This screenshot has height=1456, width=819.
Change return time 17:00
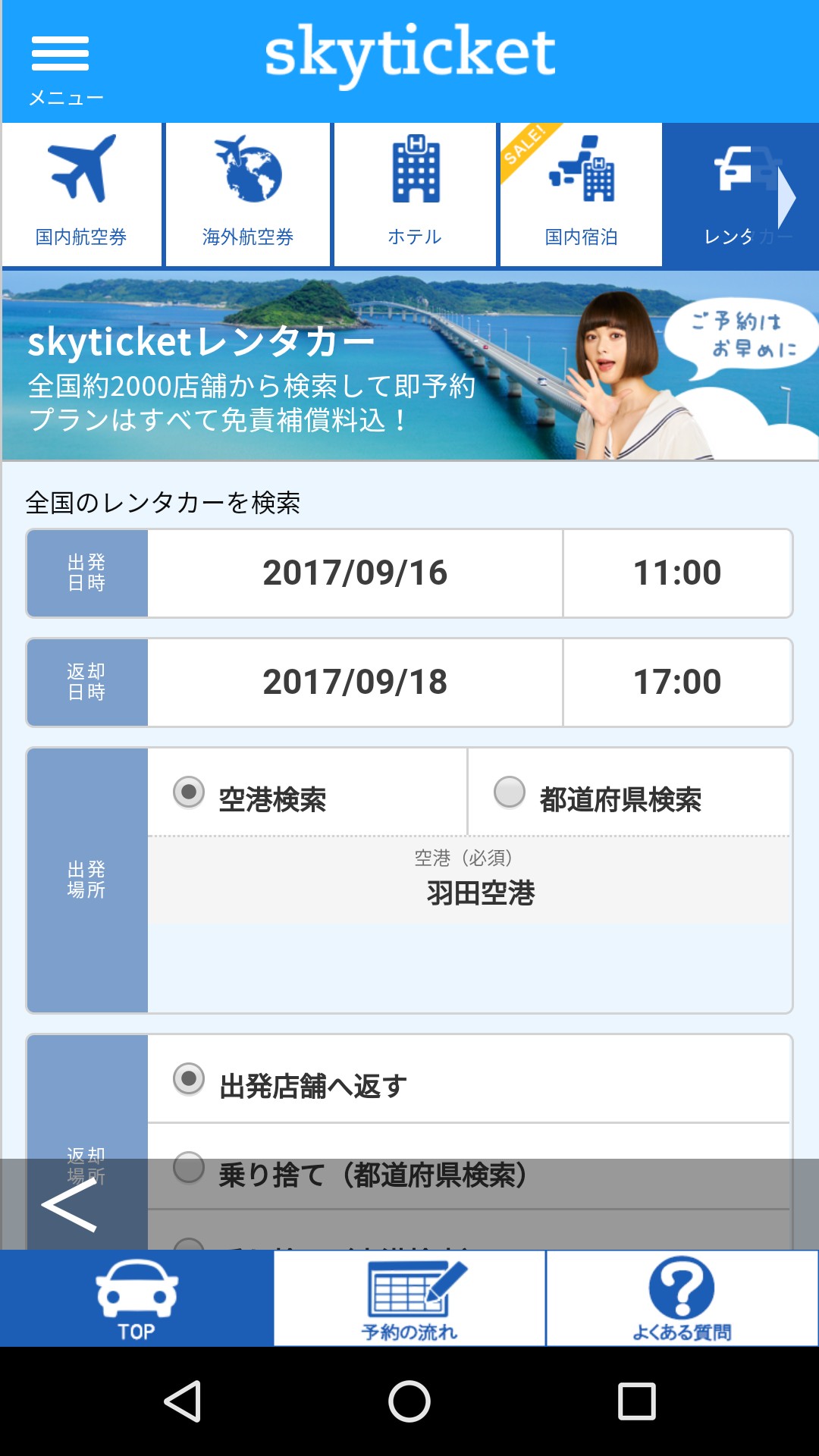[677, 682]
